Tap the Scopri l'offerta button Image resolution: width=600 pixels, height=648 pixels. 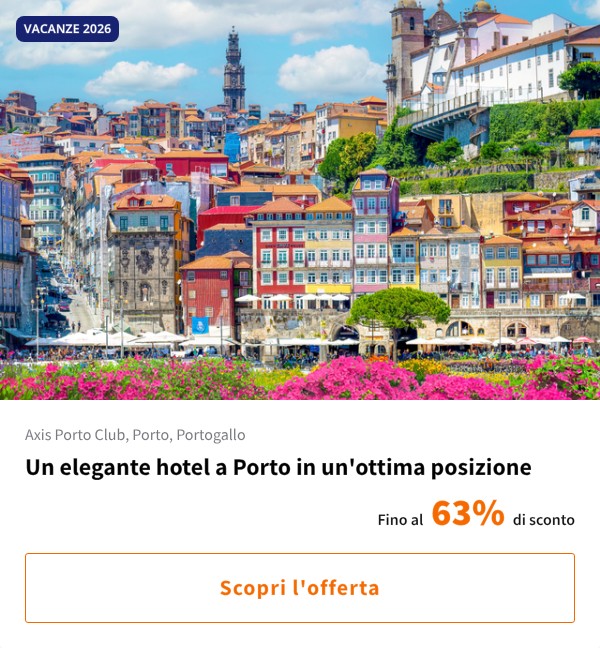[300, 588]
